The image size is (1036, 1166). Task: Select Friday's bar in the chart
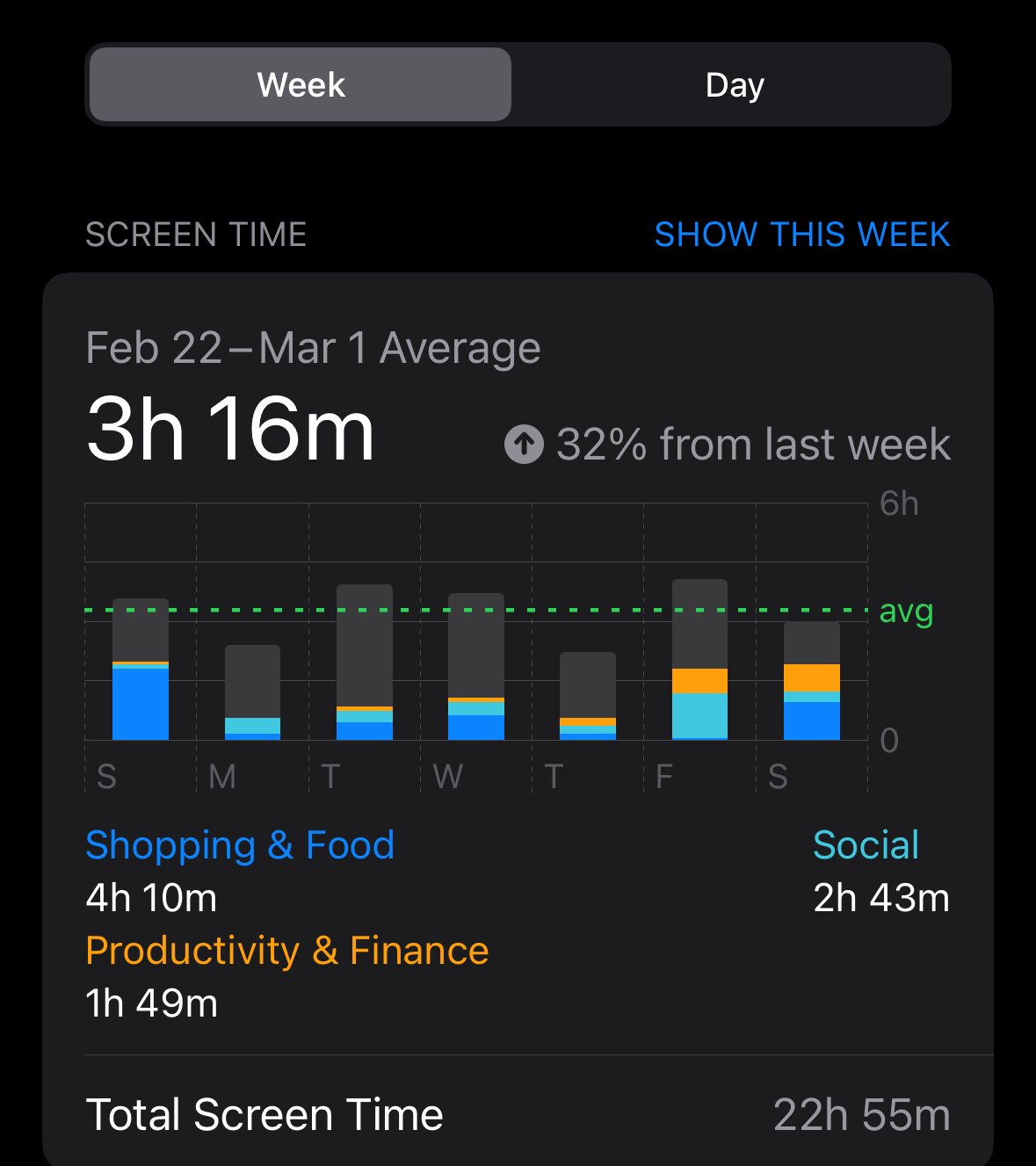pos(699,659)
